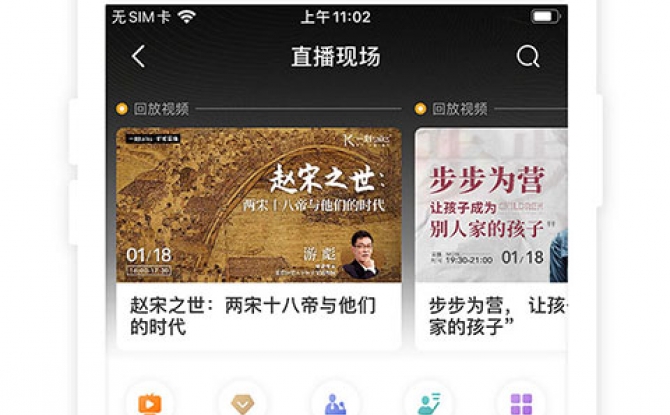Tap the orange TV play category icon
The height and width of the screenshot is (415, 670).
pos(150,402)
